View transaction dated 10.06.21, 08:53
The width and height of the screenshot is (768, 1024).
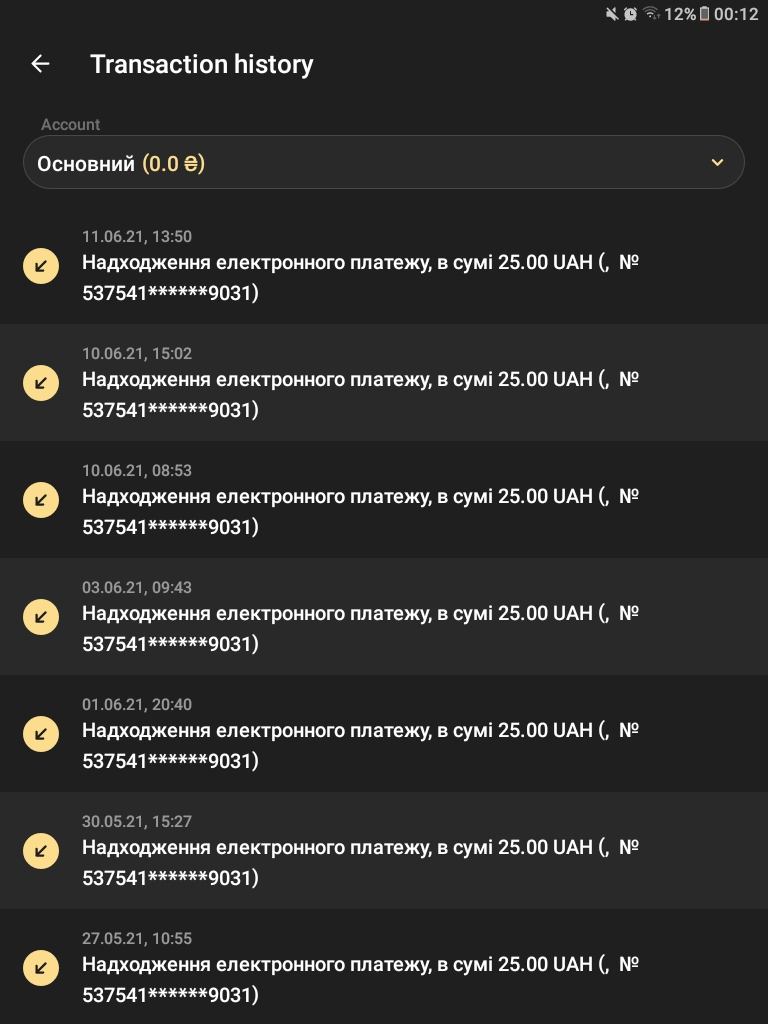click(x=384, y=500)
